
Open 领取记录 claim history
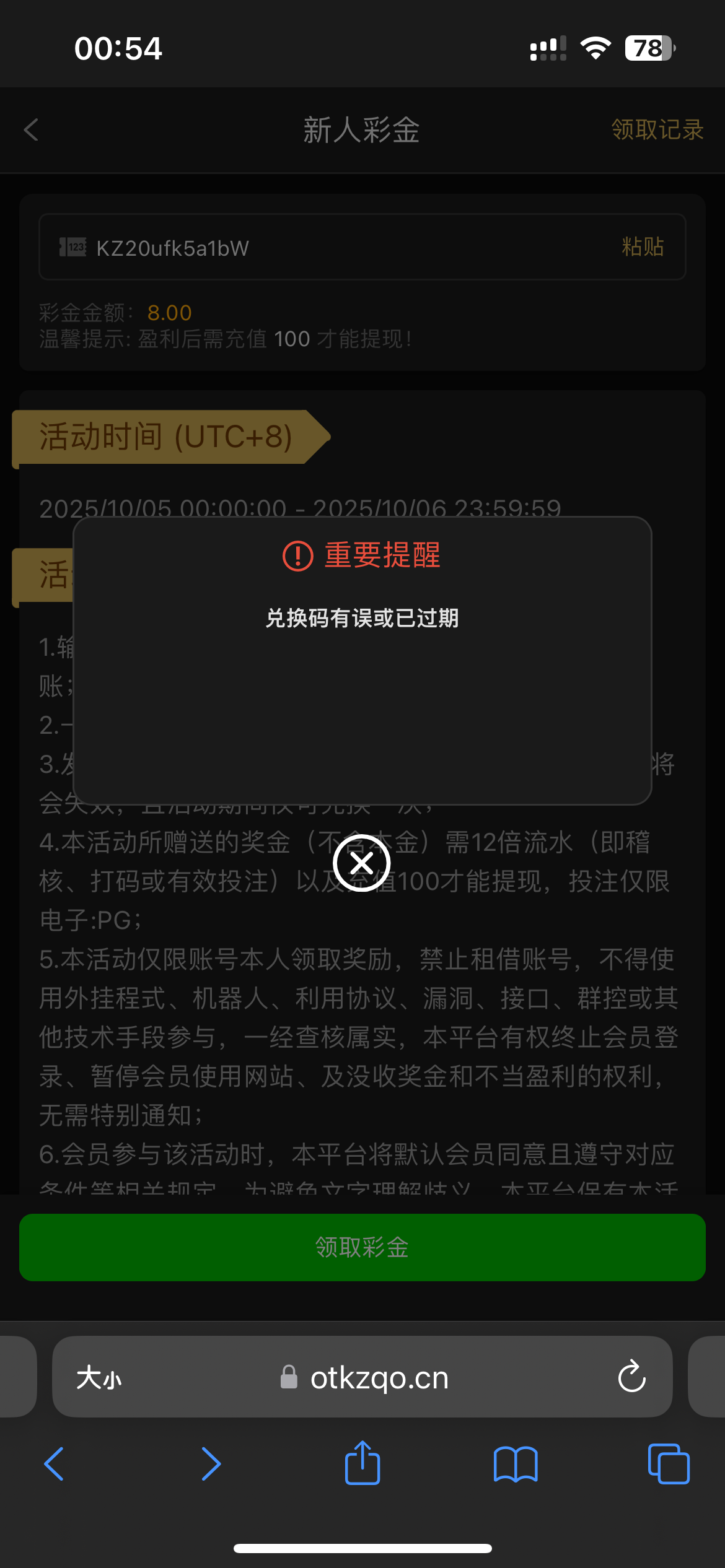click(657, 130)
